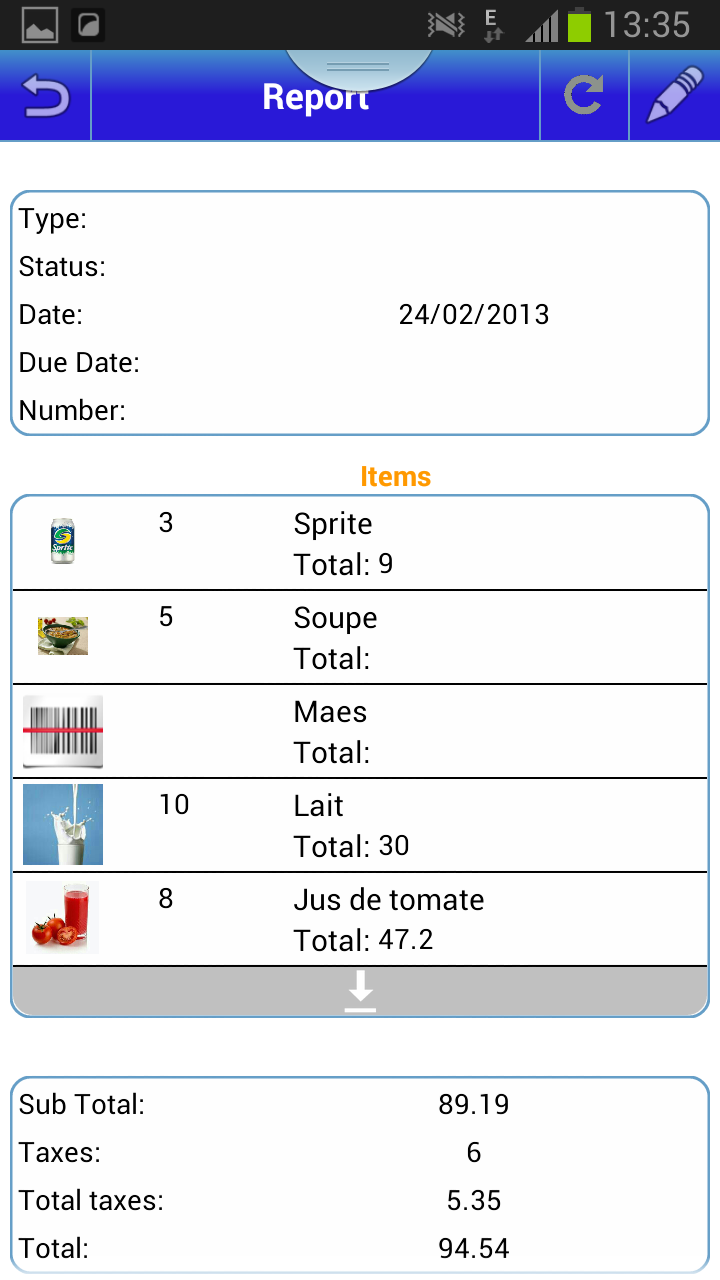Tap the barcode icon beside Maes

click(61, 730)
